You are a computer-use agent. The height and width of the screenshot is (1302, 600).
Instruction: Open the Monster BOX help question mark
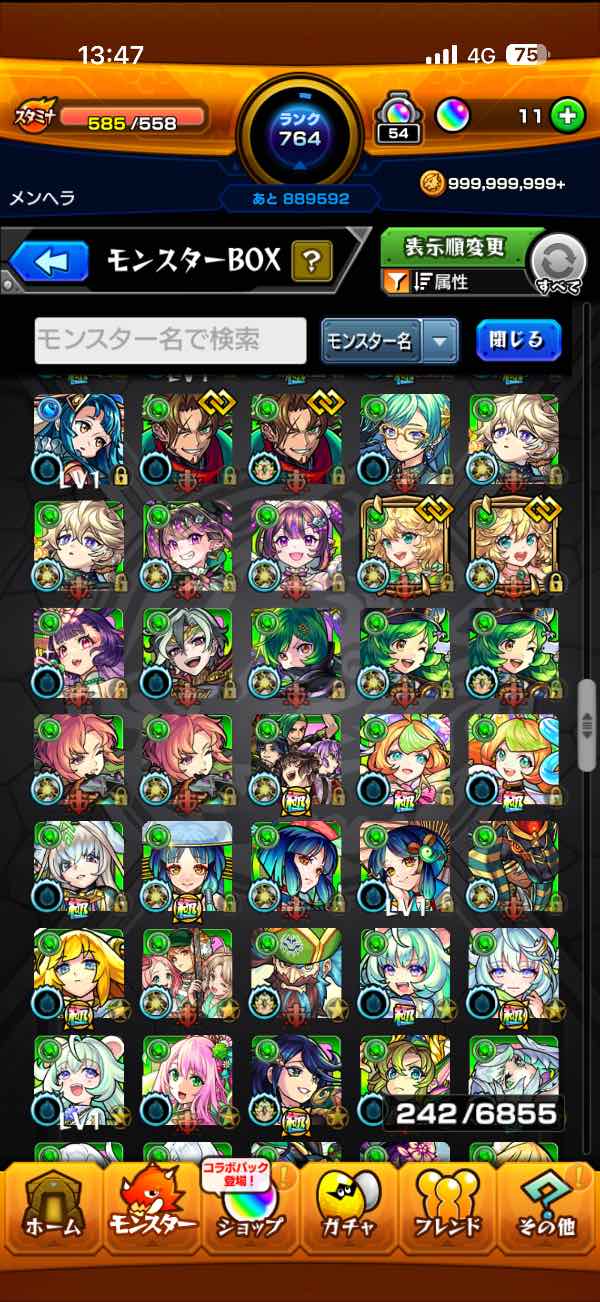tap(312, 262)
